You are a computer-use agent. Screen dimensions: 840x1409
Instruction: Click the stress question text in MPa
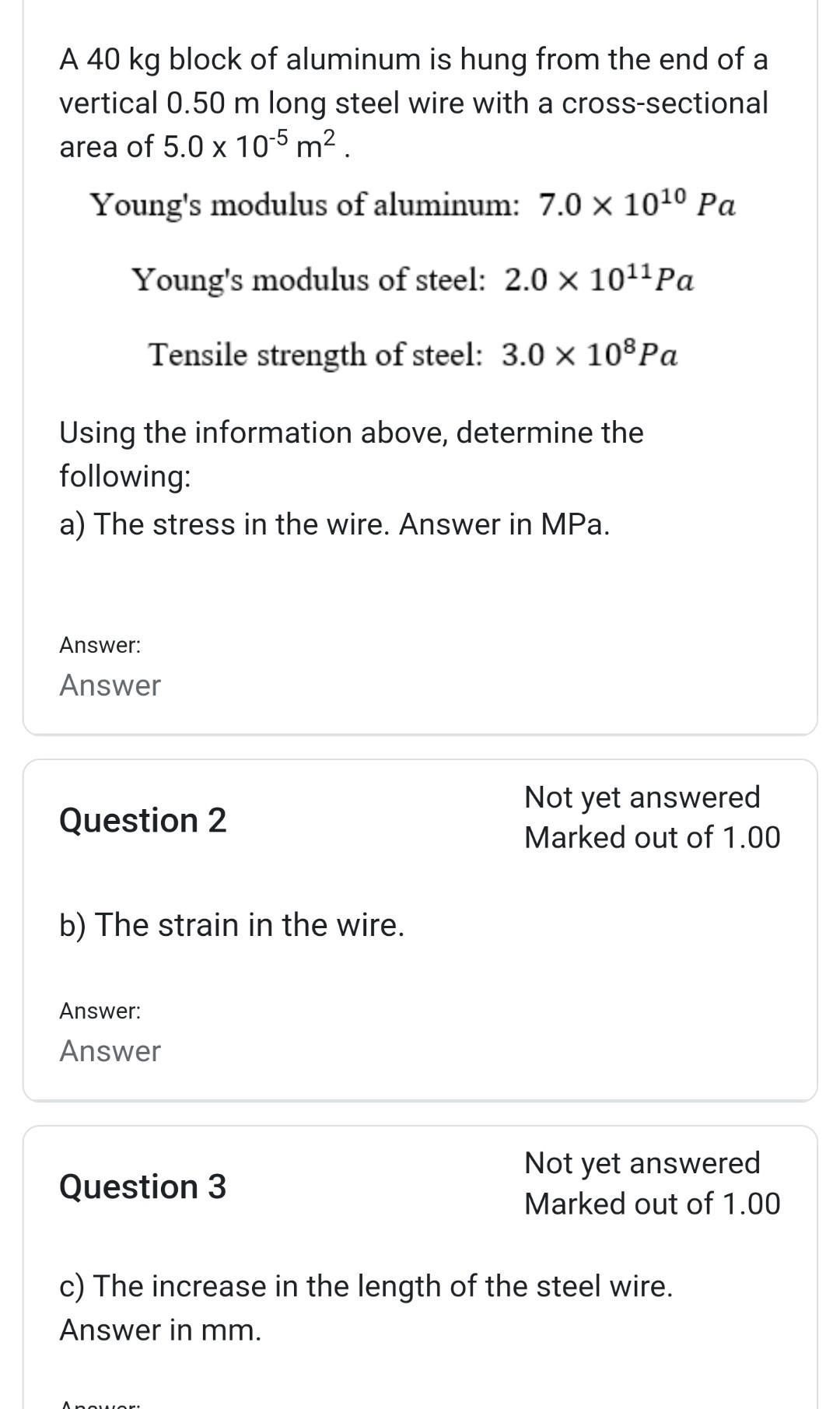(334, 524)
